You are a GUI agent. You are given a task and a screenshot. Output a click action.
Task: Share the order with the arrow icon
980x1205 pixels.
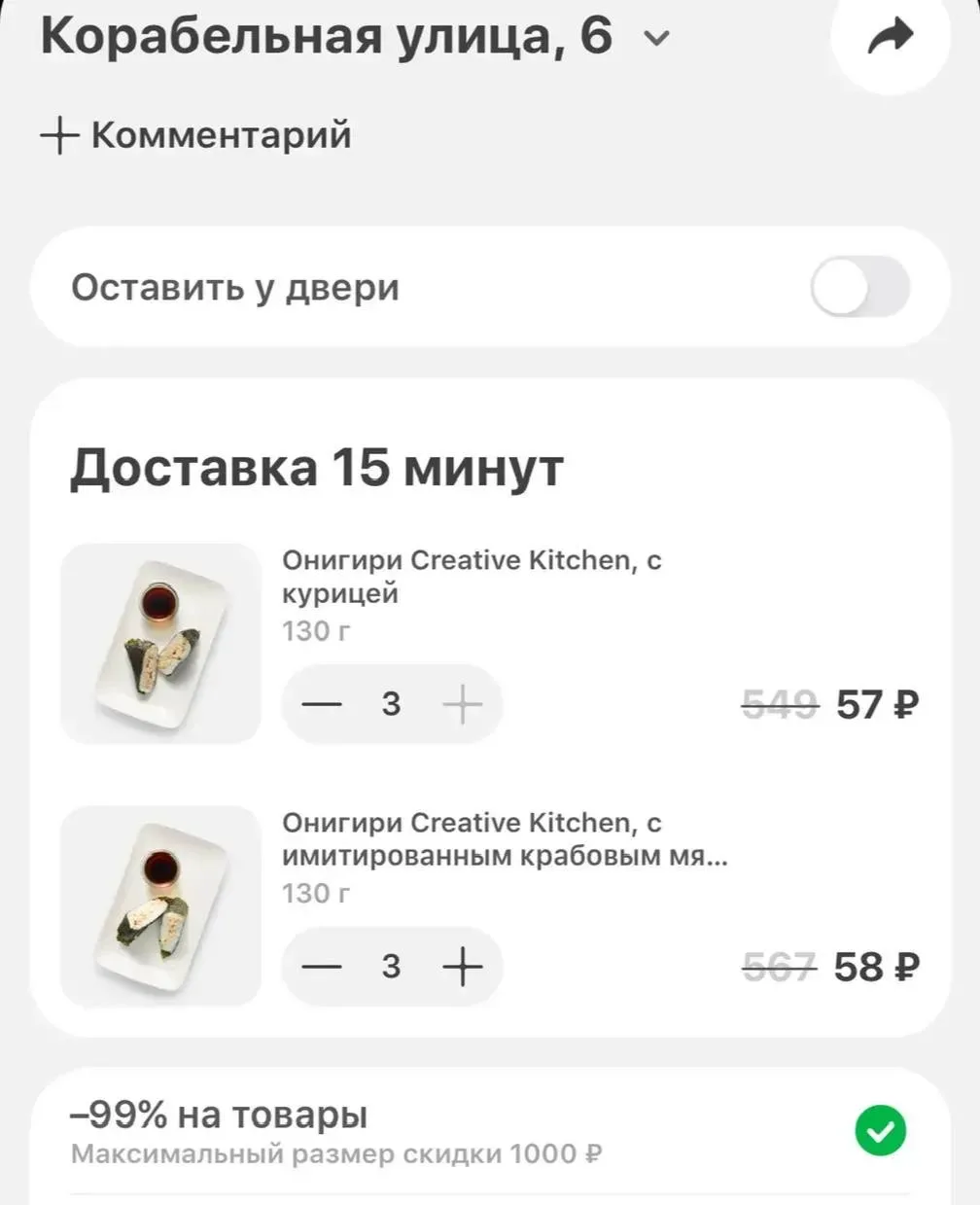[891, 37]
